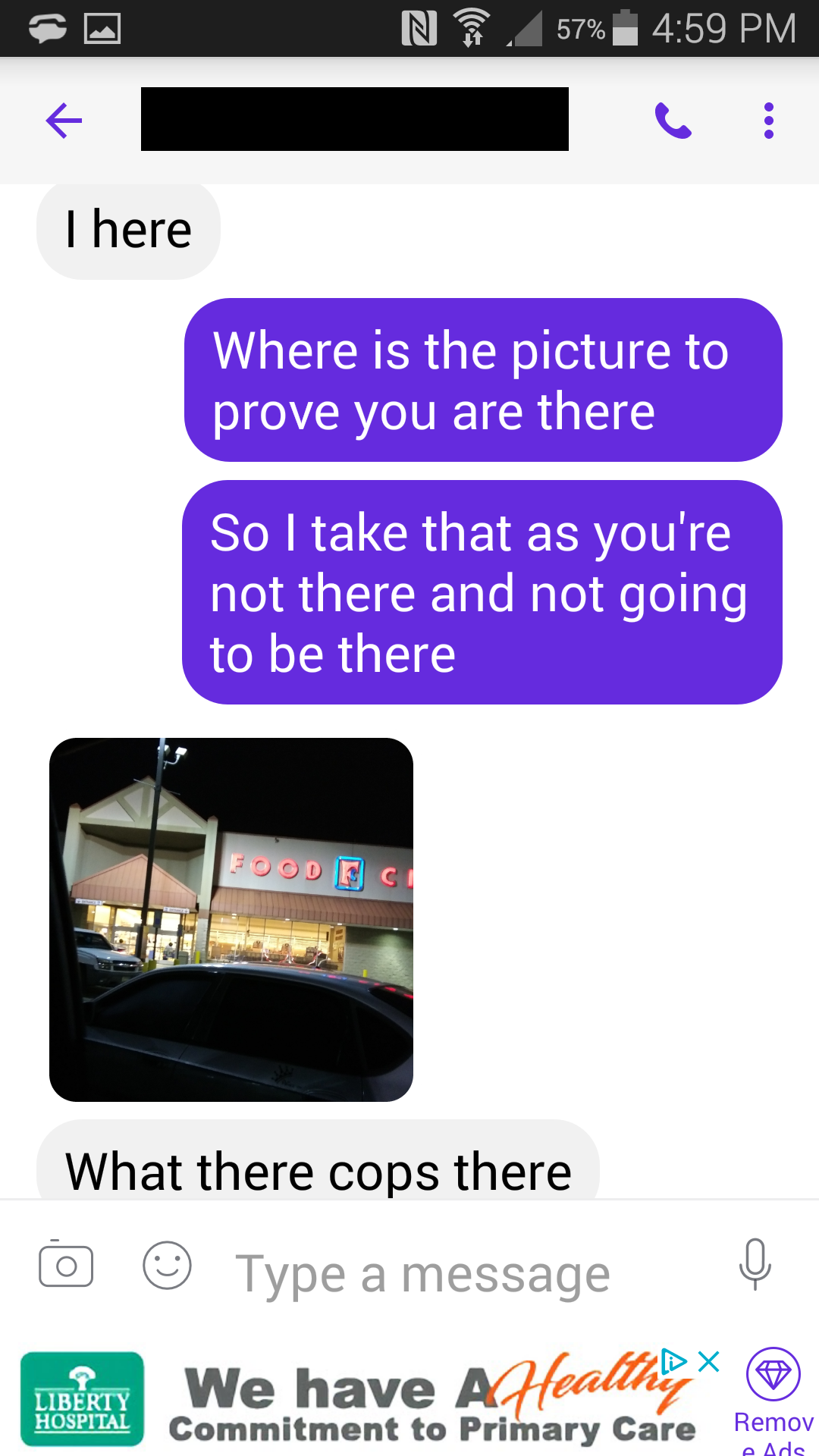Call this contact with the phone icon
819x1456 pixels.
click(x=673, y=121)
